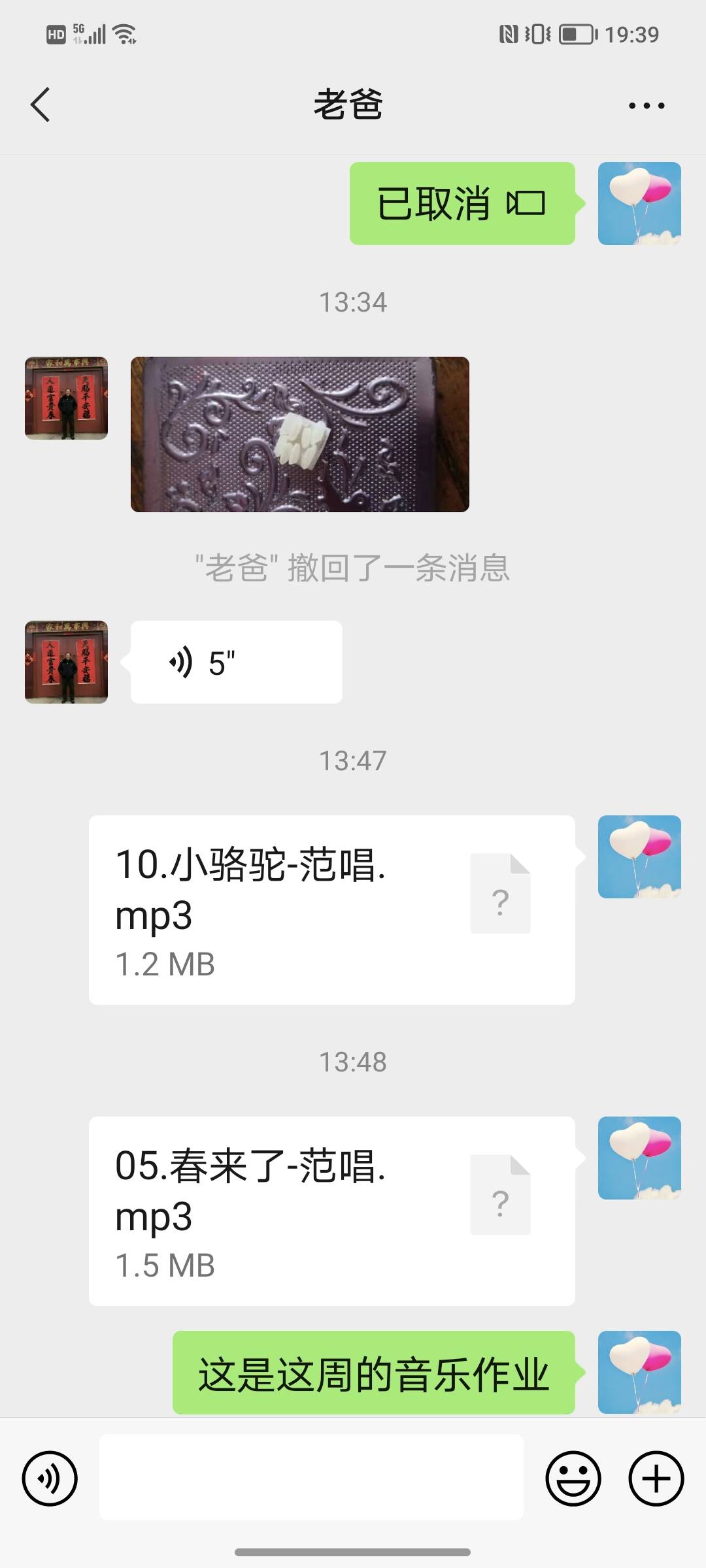Toggle voice message playback
The image size is (706, 1568).
[x=235, y=662]
